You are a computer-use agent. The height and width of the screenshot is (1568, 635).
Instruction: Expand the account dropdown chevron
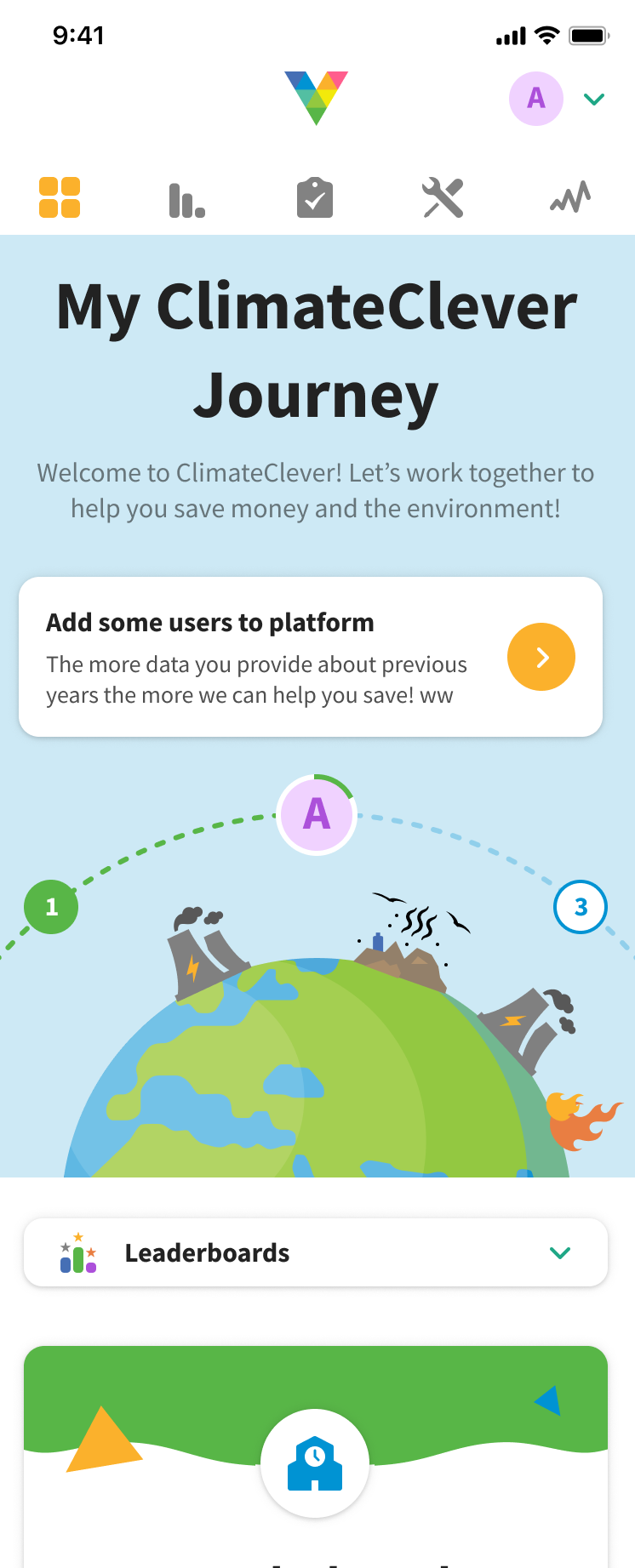pyautogui.click(x=594, y=100)
